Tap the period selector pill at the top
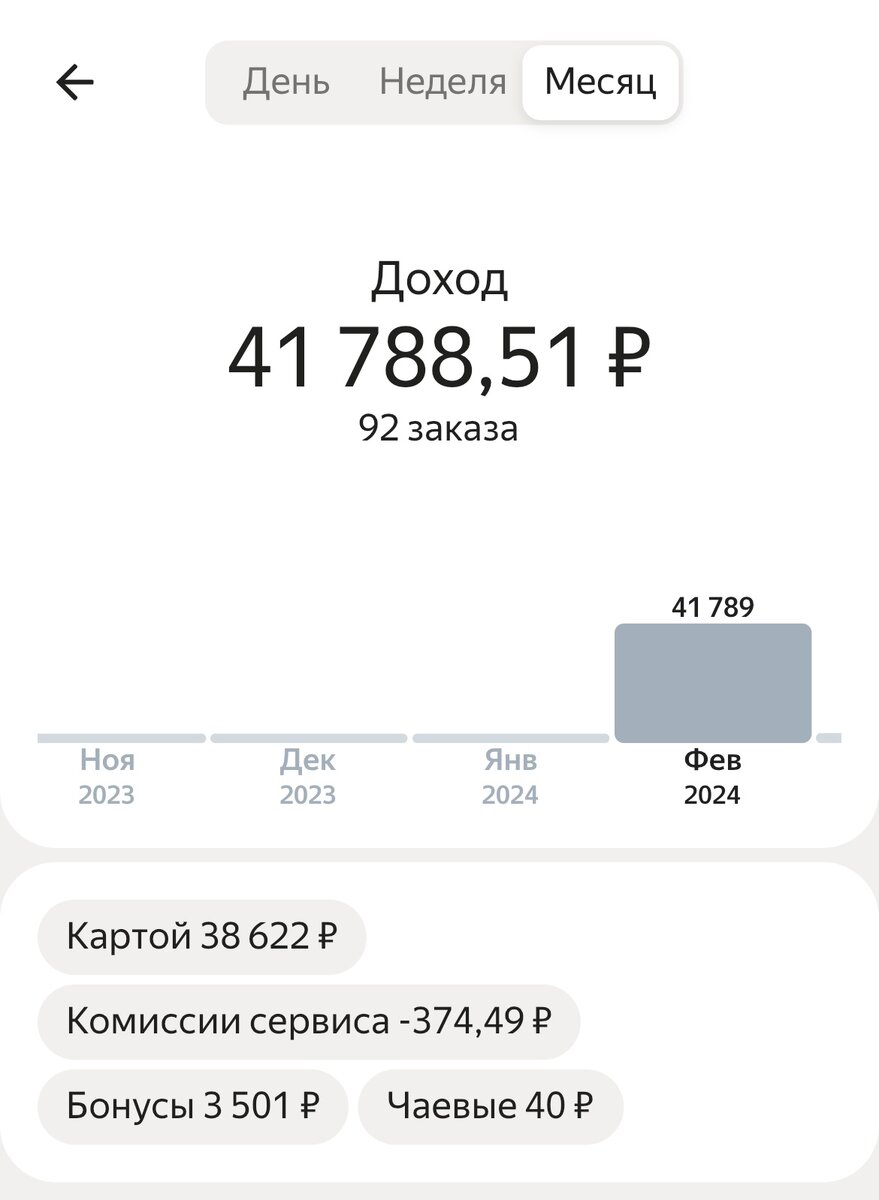 443,83
